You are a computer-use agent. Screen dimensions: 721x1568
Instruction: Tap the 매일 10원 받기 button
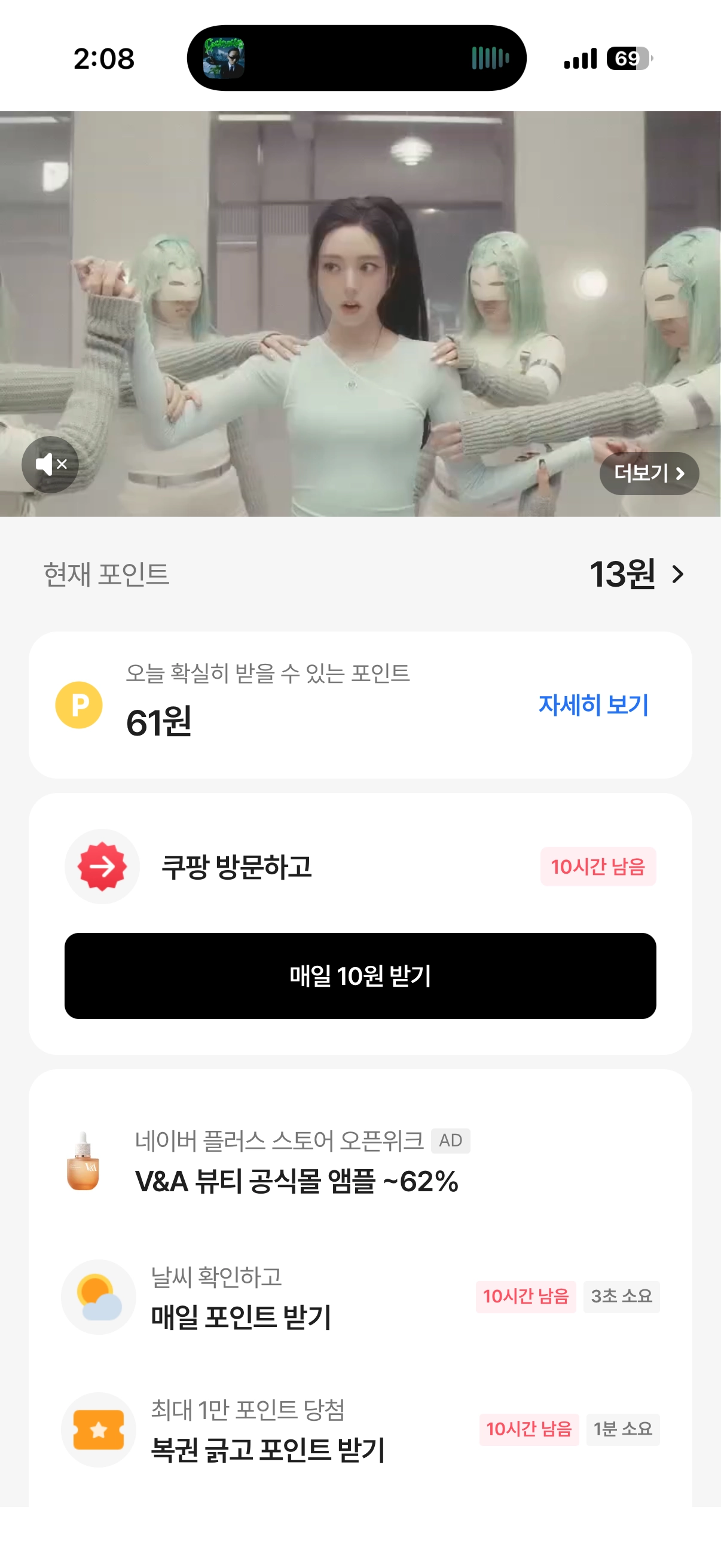tap(360, 976)
